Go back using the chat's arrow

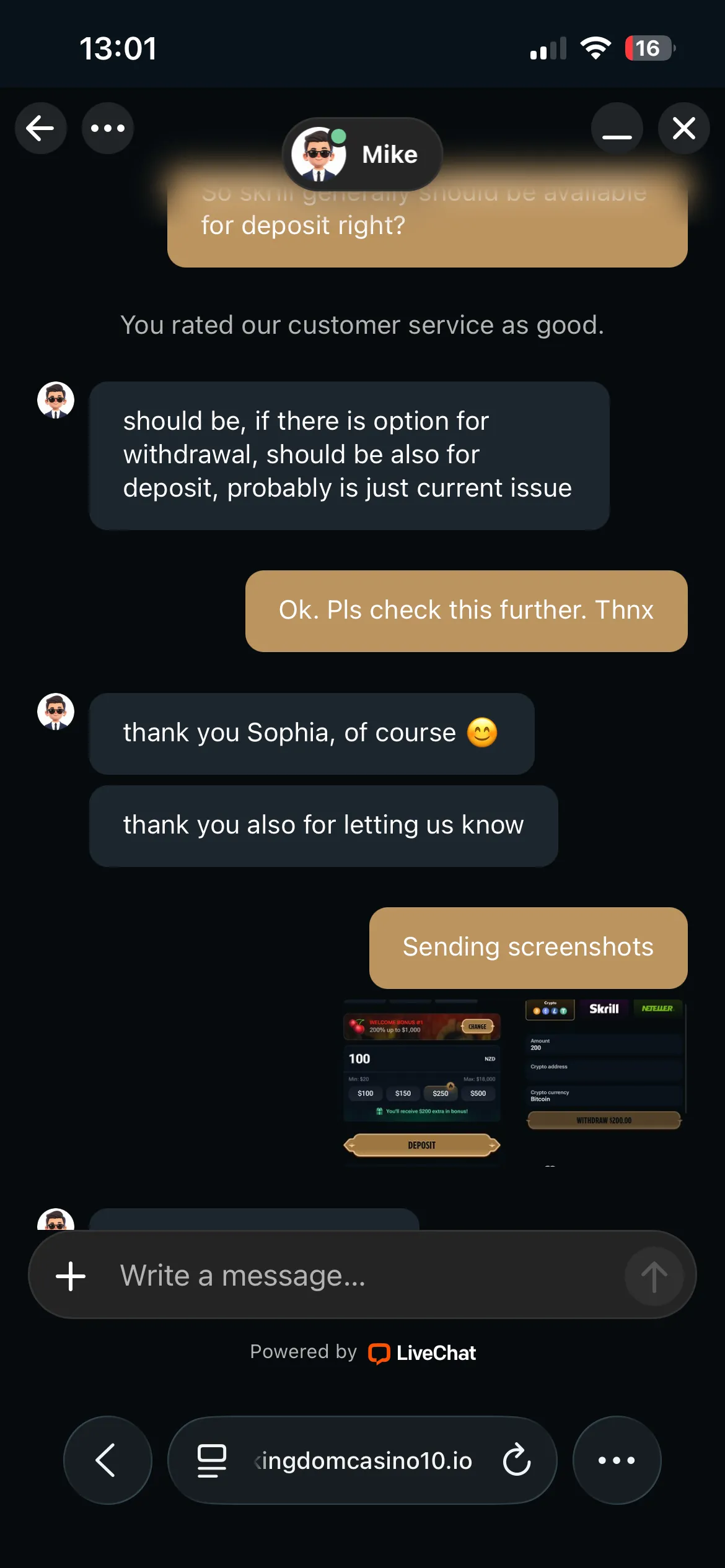(41, 129)
